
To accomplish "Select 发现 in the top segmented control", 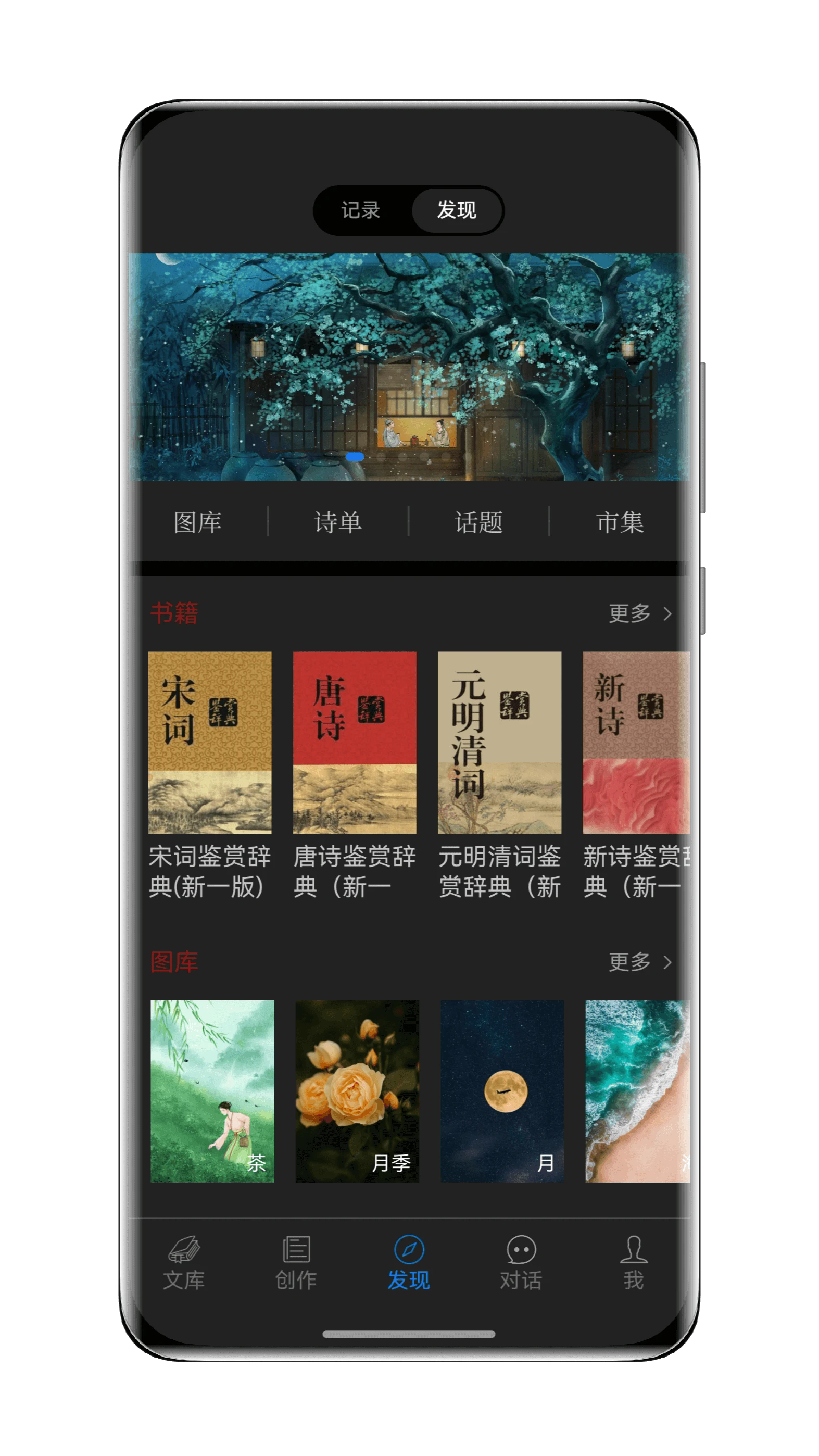I will point(456,211).
